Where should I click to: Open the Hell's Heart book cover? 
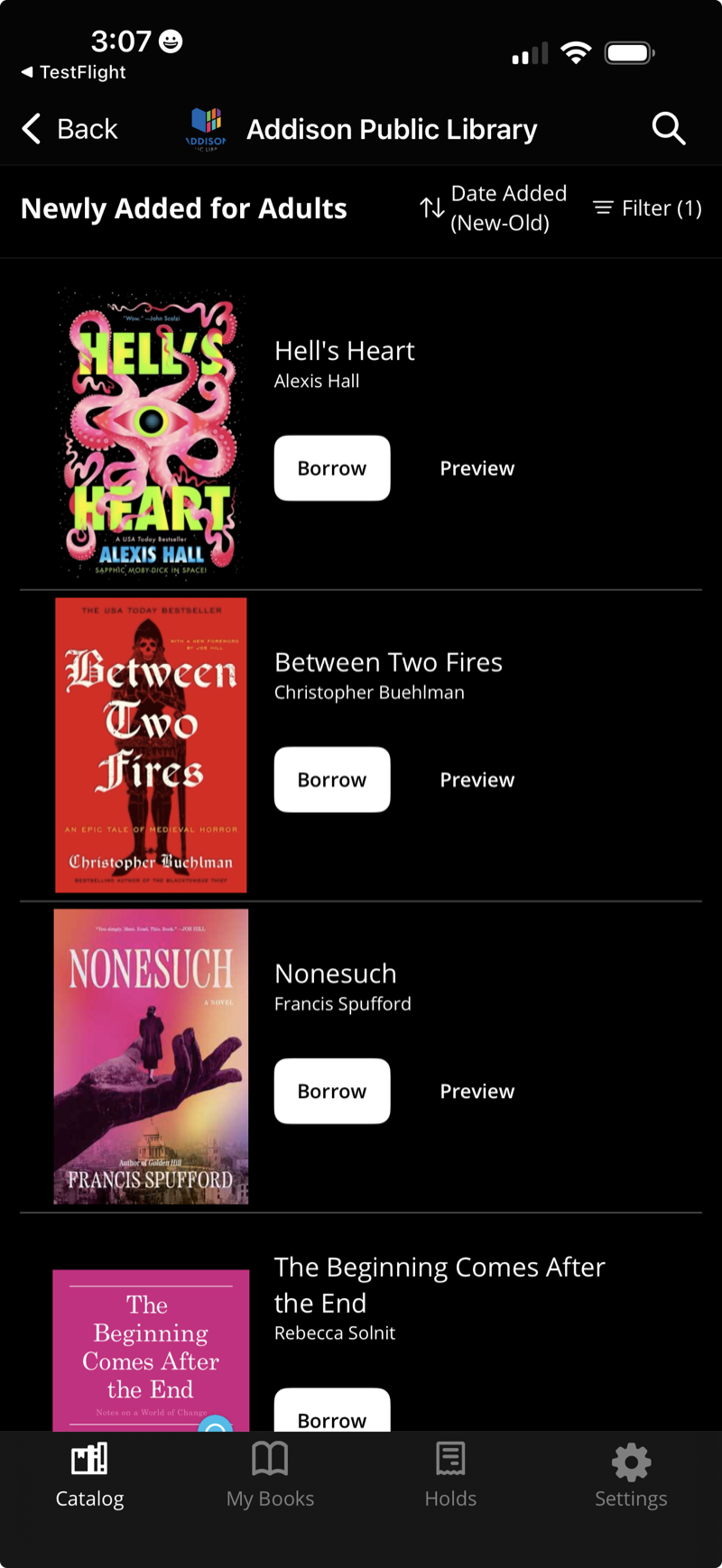click(x=151, y=434)
